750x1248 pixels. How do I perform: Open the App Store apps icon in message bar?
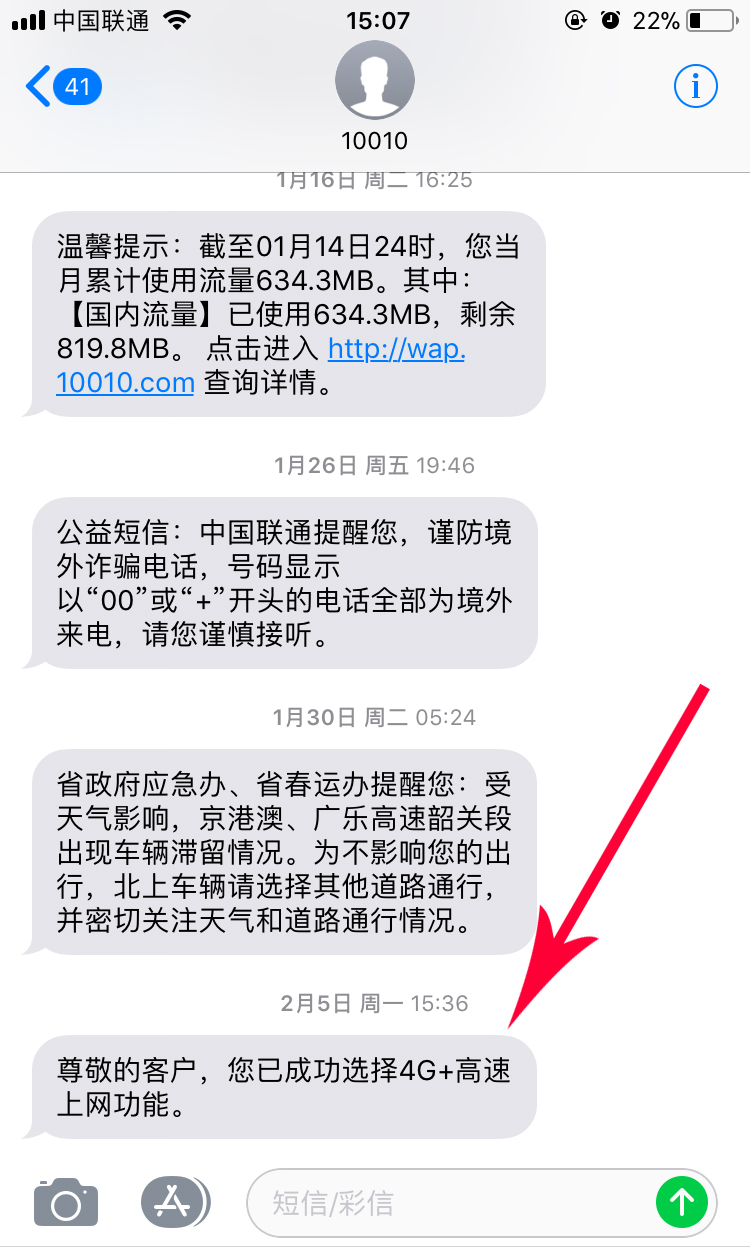pos(175,1202)
